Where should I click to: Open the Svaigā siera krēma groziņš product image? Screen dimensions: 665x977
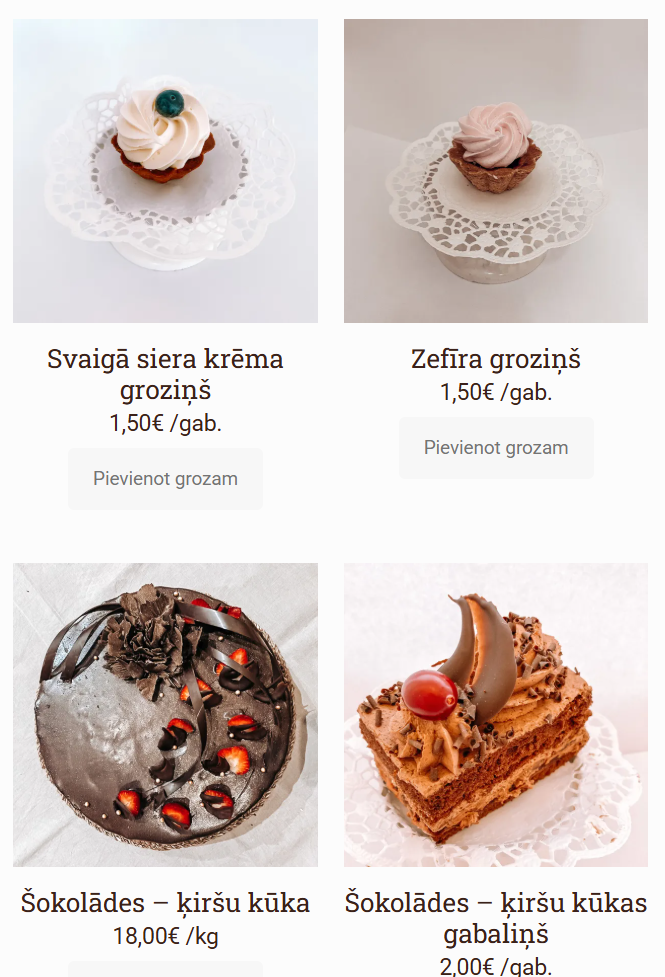pos(165,171)
